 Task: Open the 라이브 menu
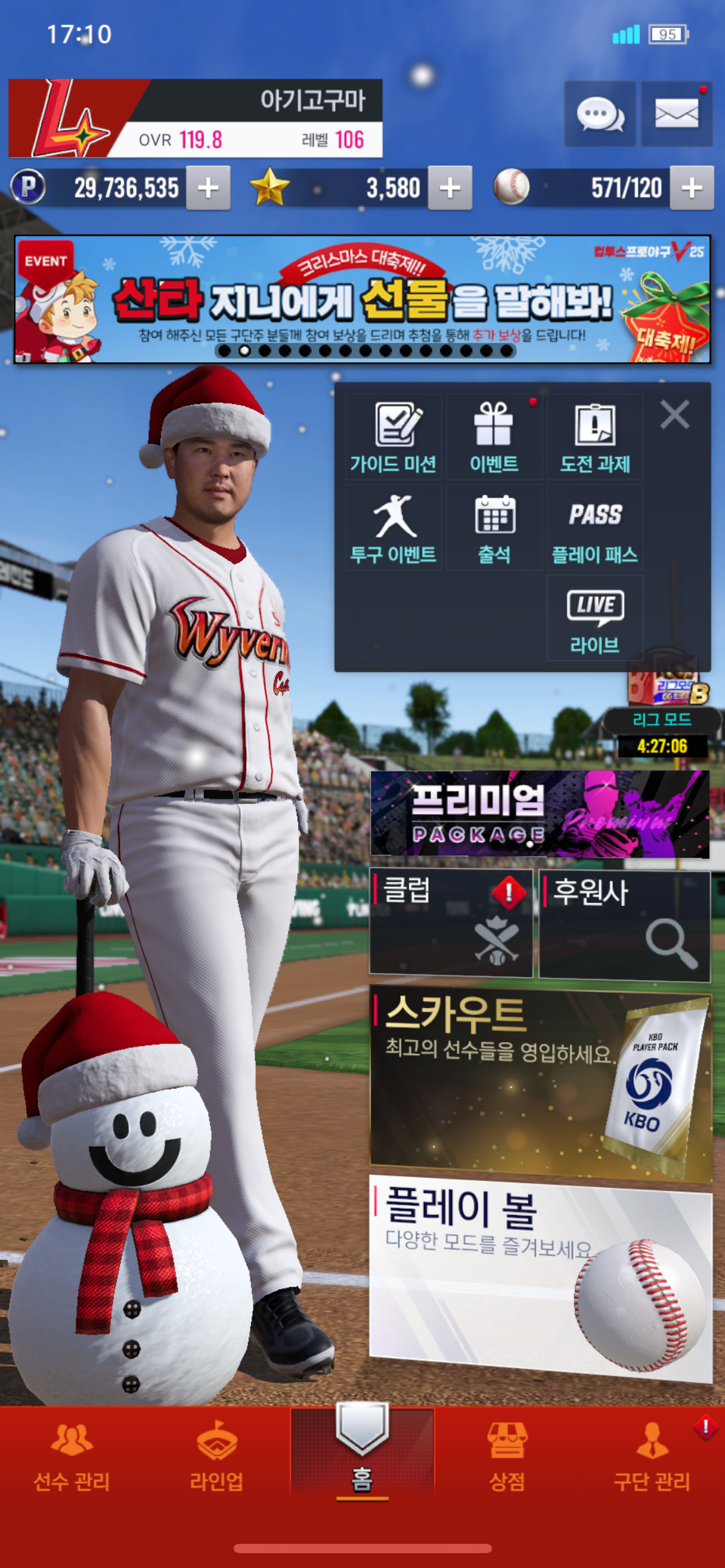click(595, 619)
